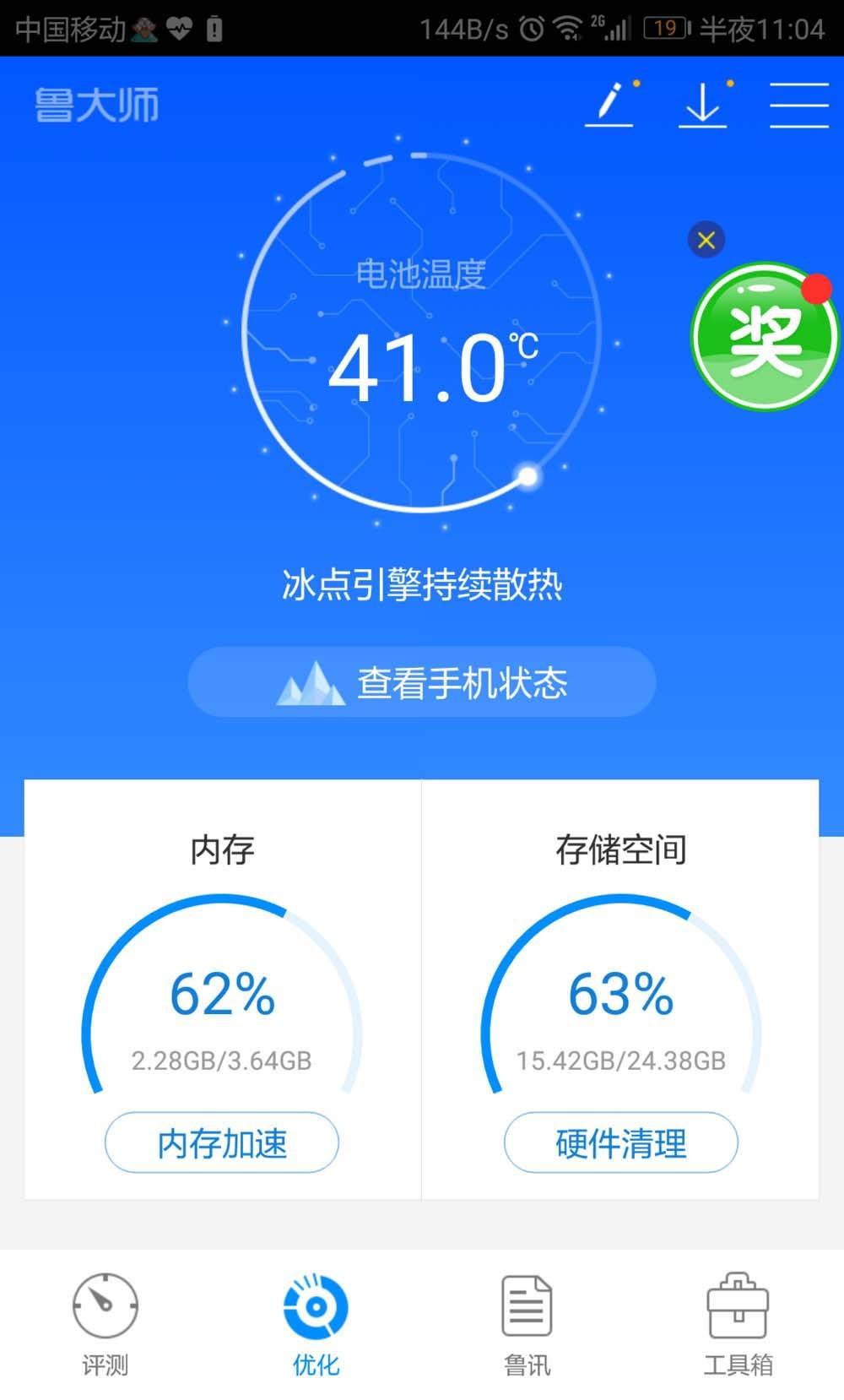Tap the 优化 optimization icon
The height and width of the screenshot is (1400, 844).
pos(315,1307)
